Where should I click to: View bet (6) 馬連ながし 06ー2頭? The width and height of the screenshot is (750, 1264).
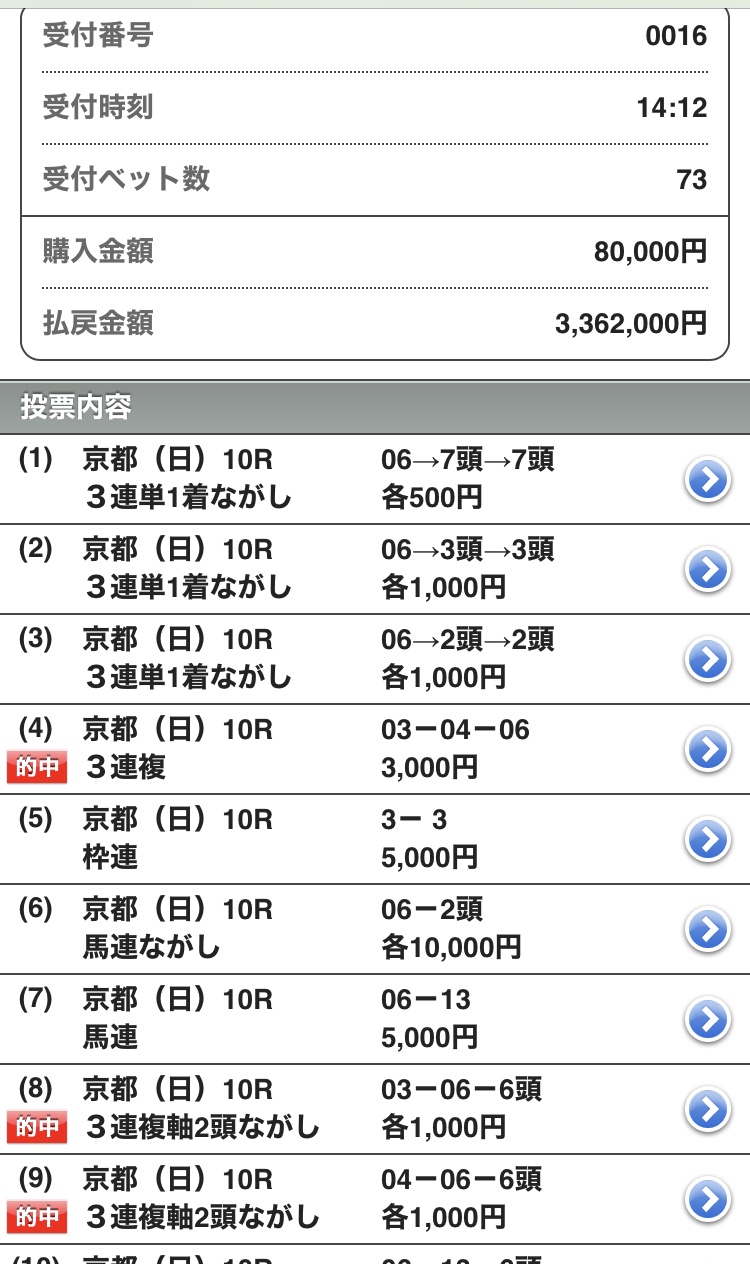coord(708,930)
